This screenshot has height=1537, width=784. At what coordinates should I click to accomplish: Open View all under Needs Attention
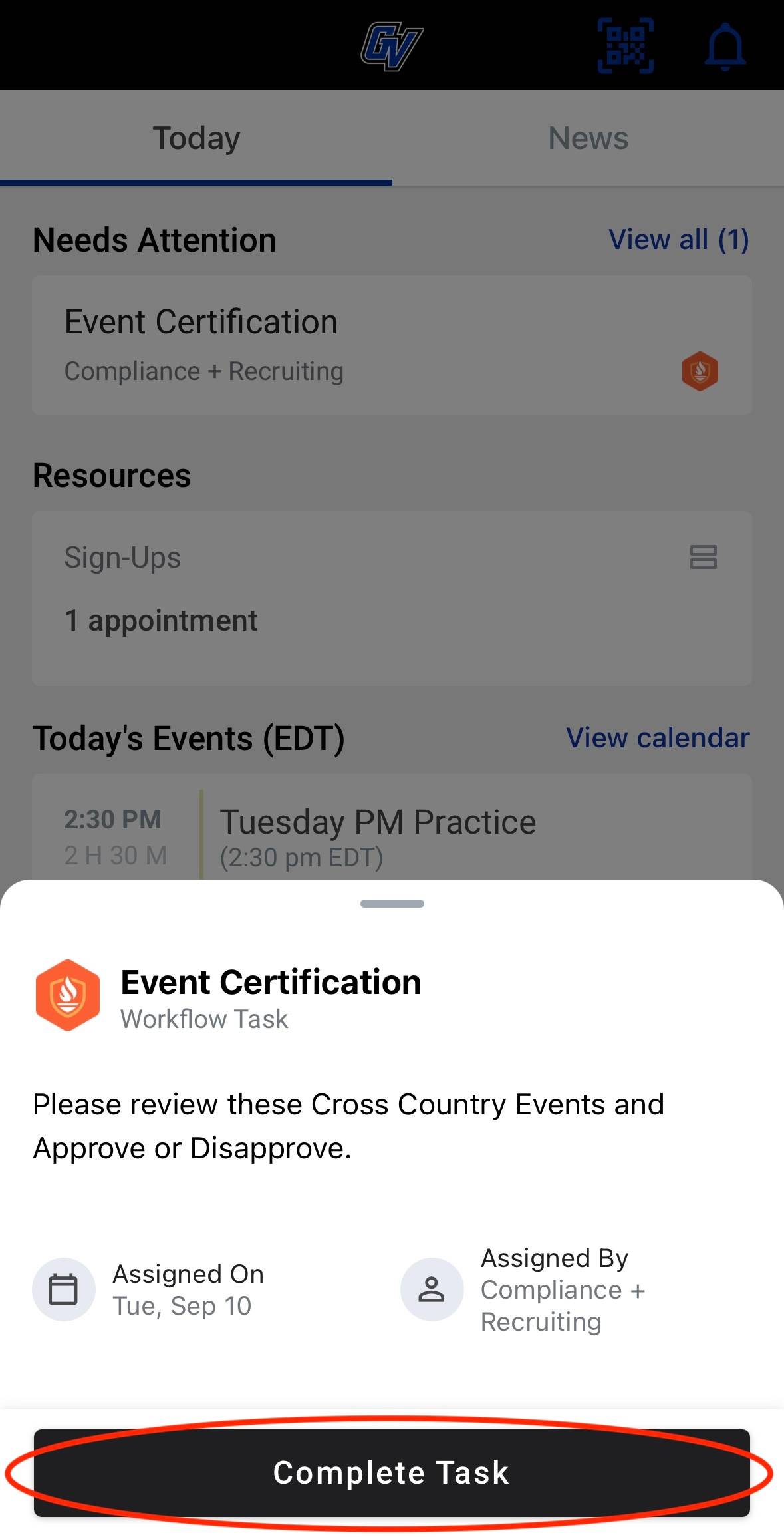pyautogui.click(x=679, y=239)
